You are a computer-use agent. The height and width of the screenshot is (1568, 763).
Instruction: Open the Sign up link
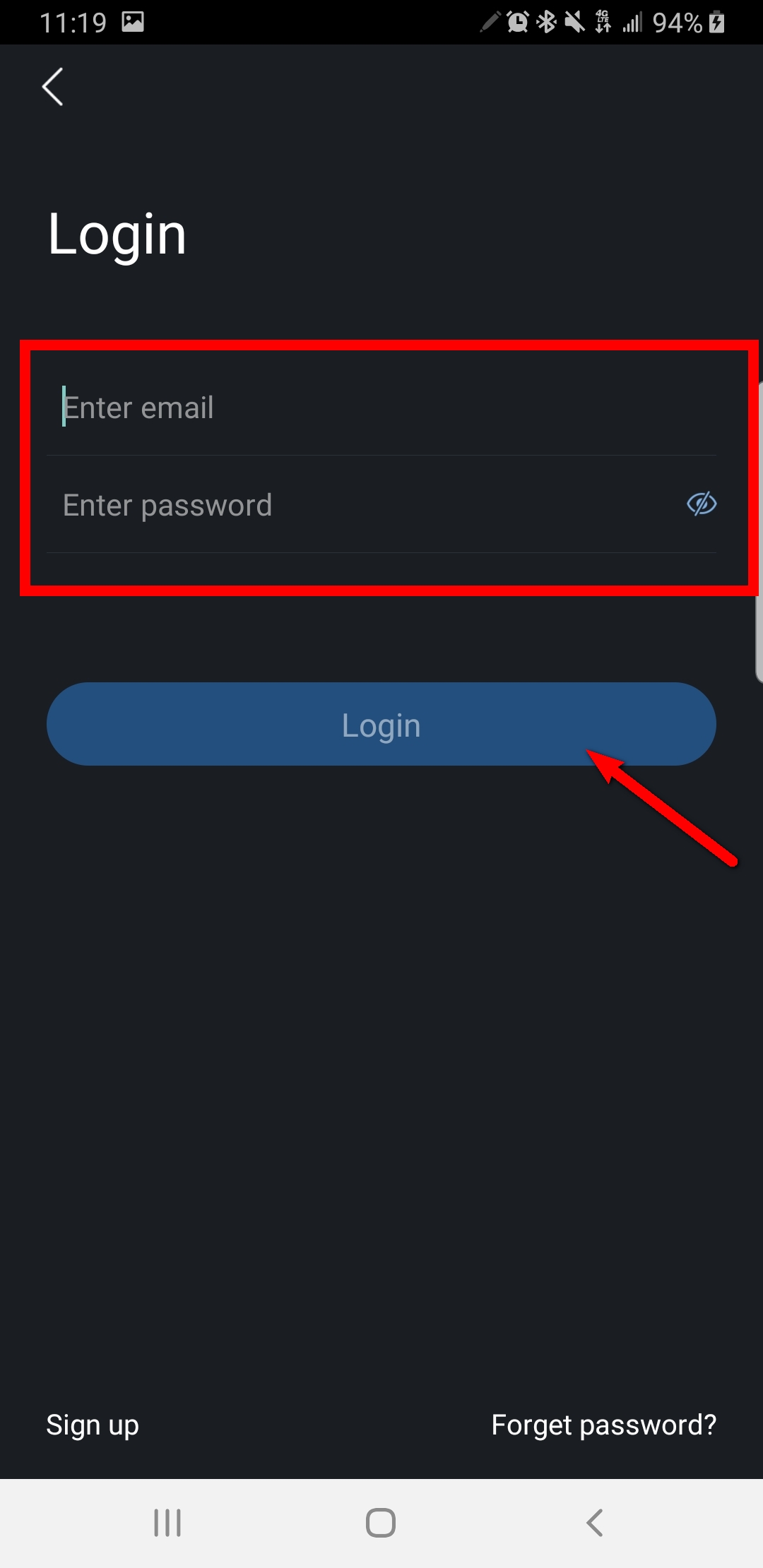tap(93, 1425)
